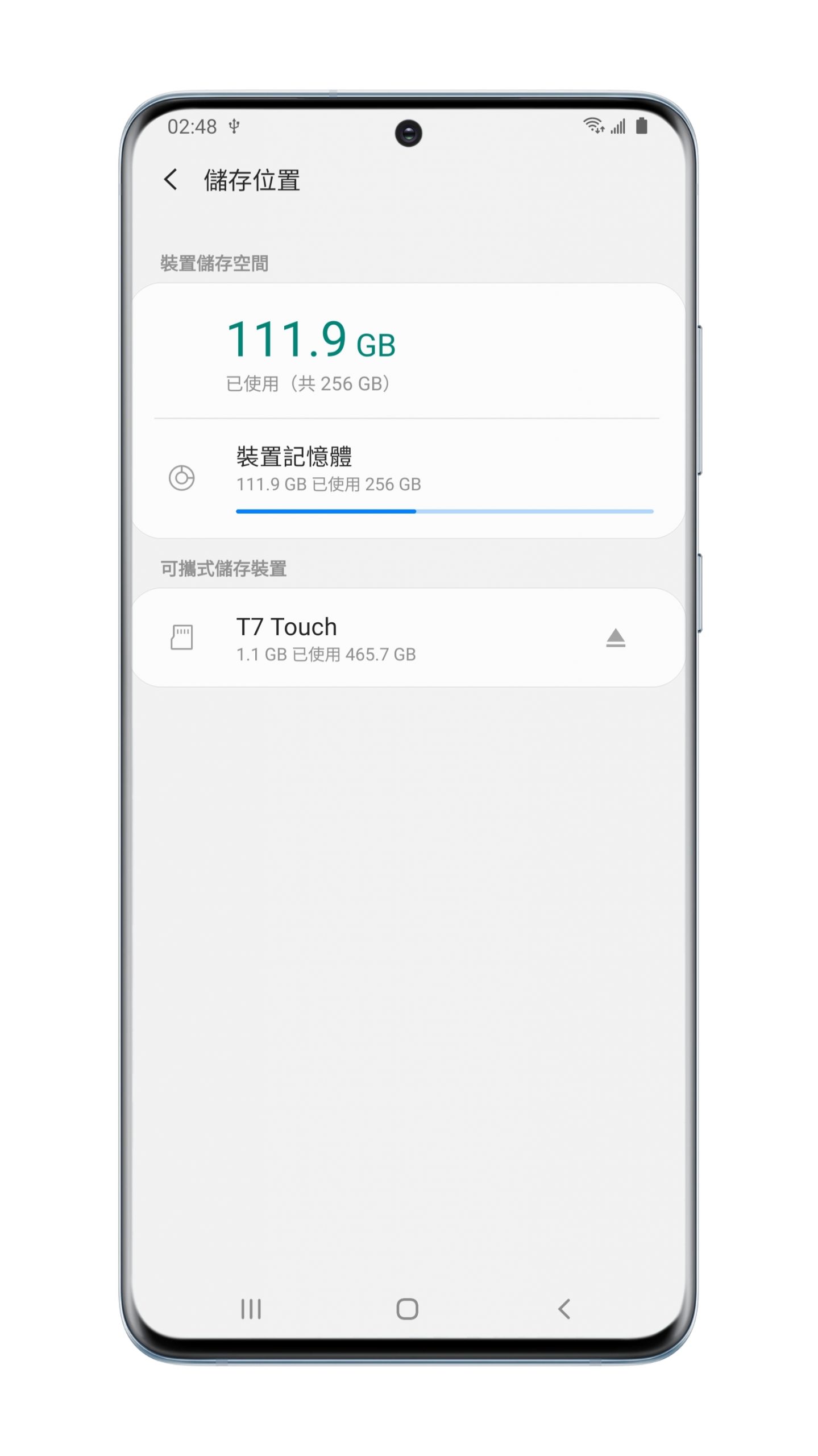The width and height of the screenshot is (818, 1456).
Task: Eject the T7 Touch drive
Action: [x=615, y=638]
